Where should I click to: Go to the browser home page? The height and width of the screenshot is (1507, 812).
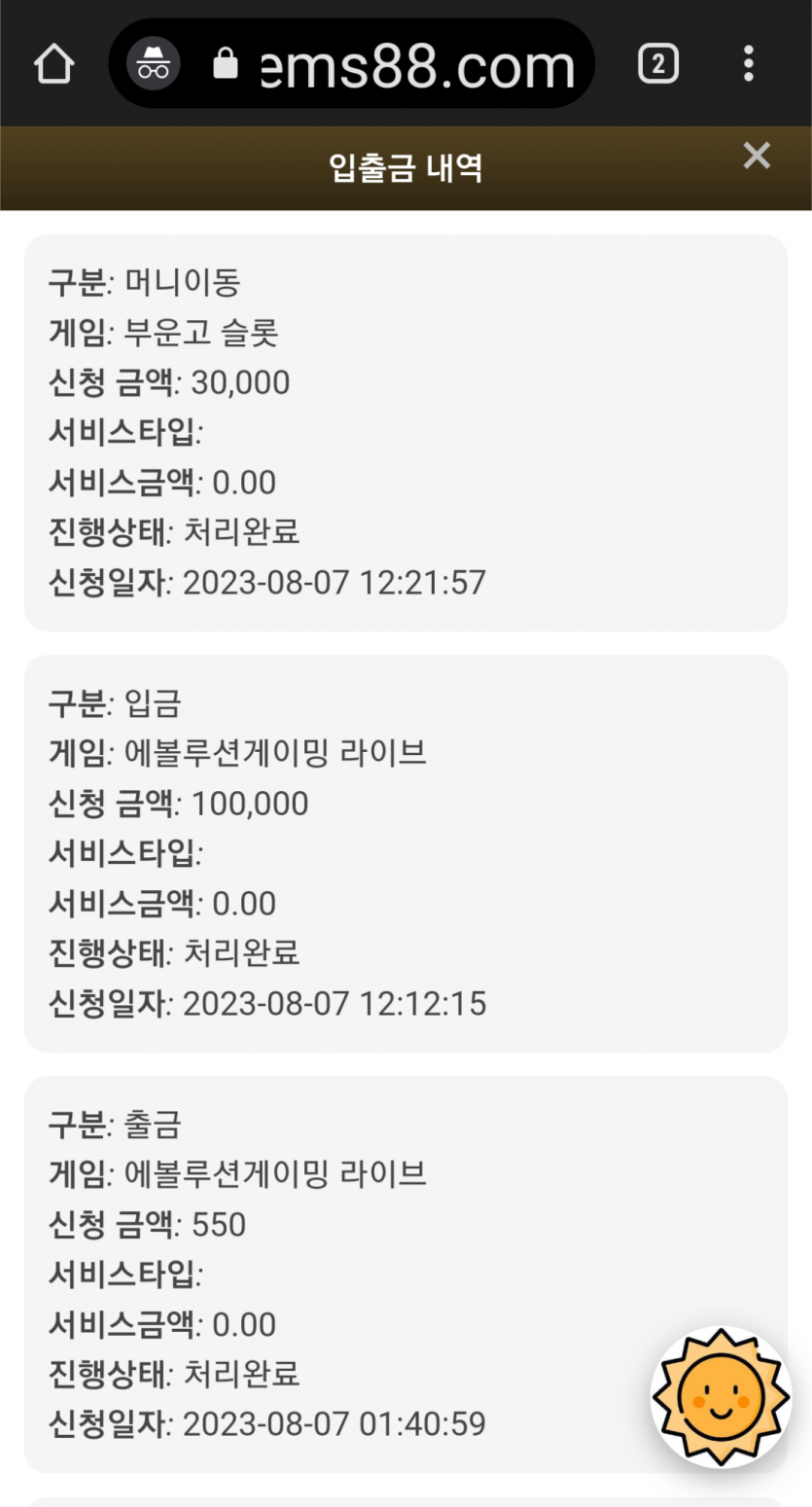[54, 64]
